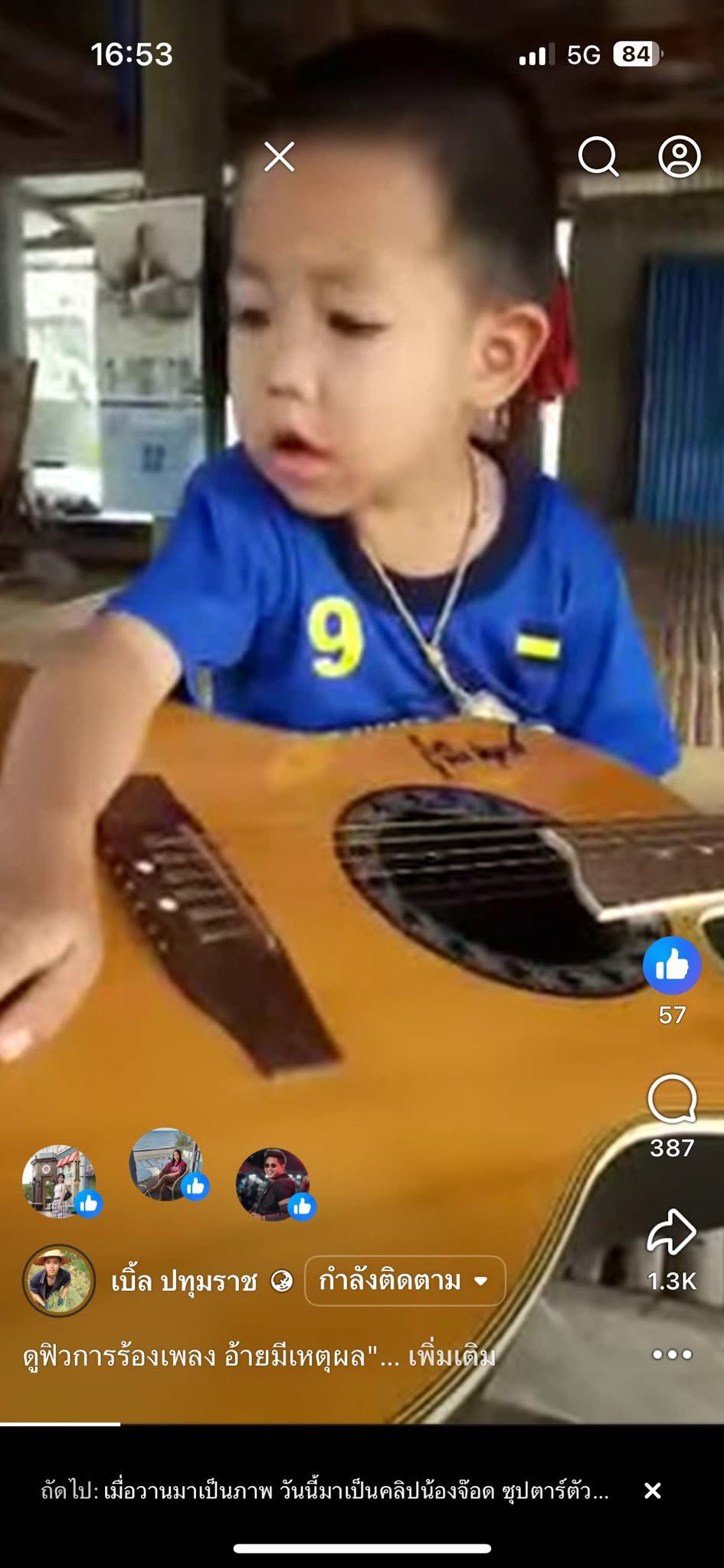Open the three-dot more options menu
This screenshot has height=1568, width=724.
(672, 1354)
